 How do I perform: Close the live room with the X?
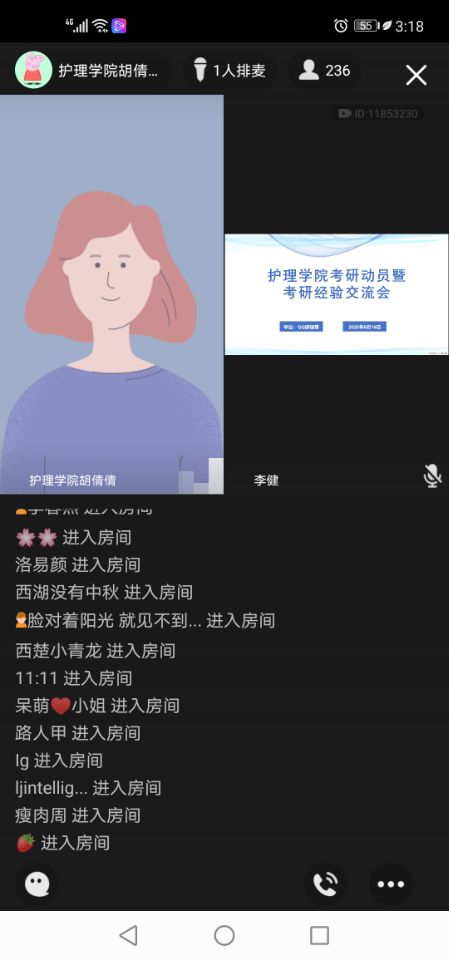coord(416,75)
